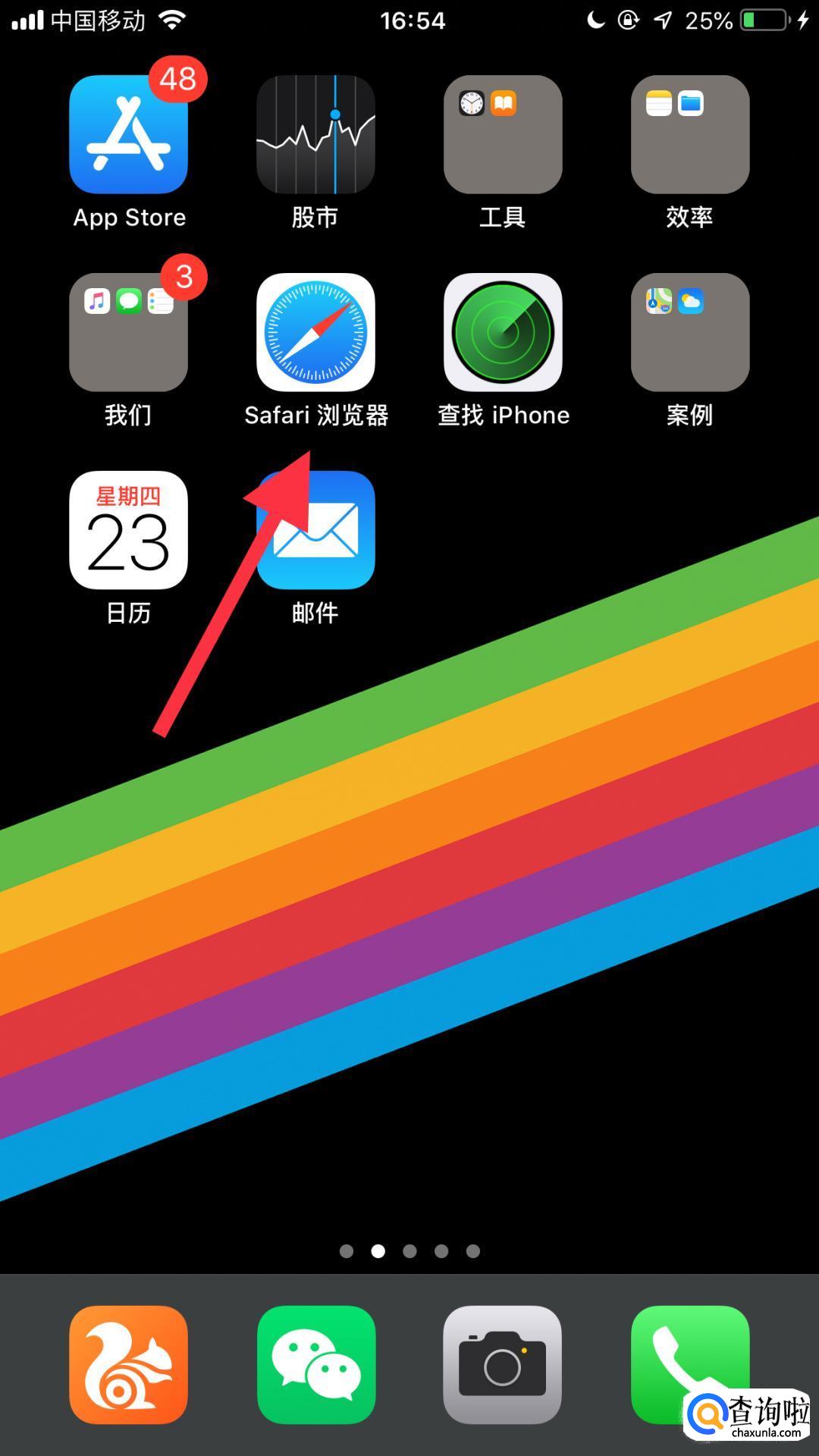Tap the home screen page indicator dots

pyautogui.click(x=409, y=1251)
